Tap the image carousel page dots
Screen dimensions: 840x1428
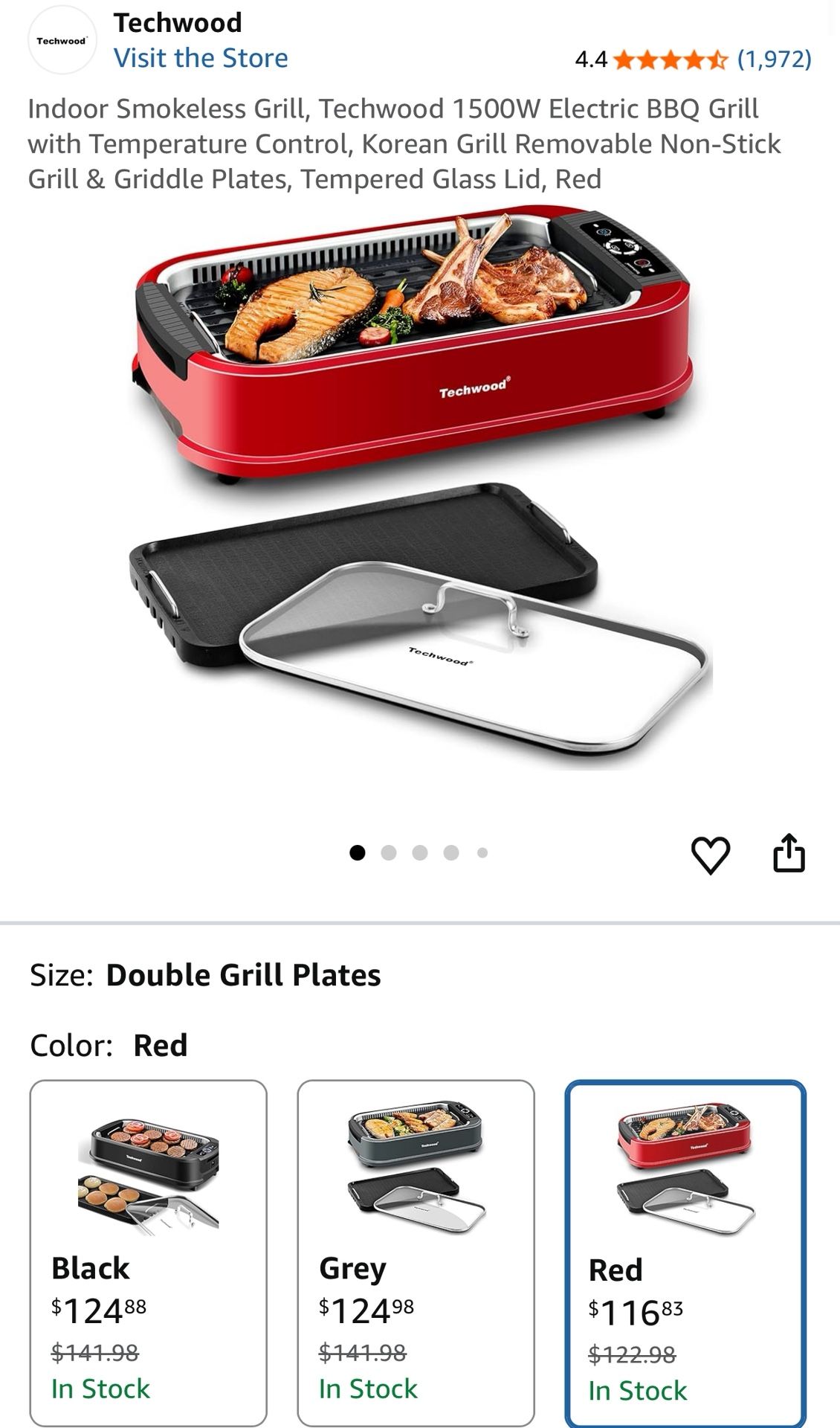[419, 852]
